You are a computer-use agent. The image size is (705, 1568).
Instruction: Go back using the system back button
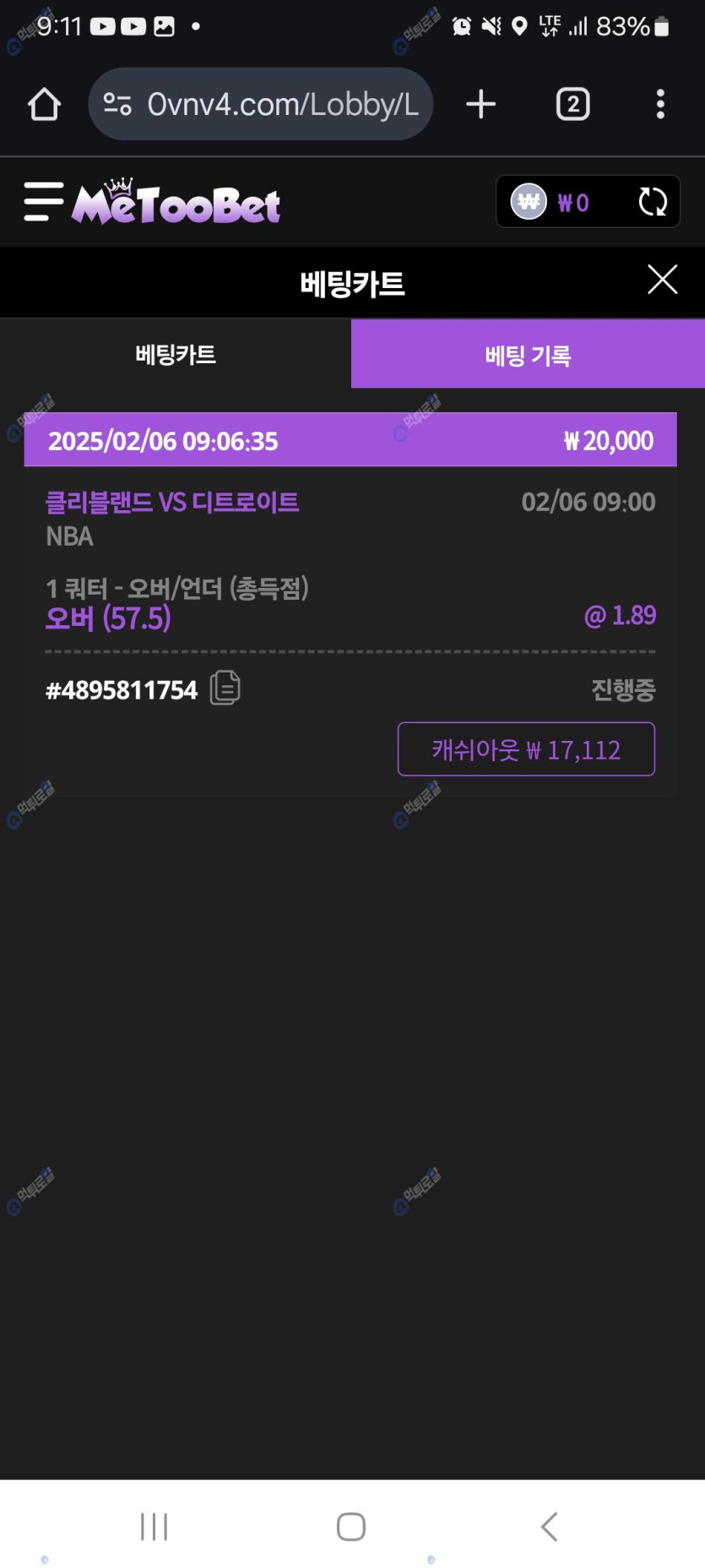549,1527
